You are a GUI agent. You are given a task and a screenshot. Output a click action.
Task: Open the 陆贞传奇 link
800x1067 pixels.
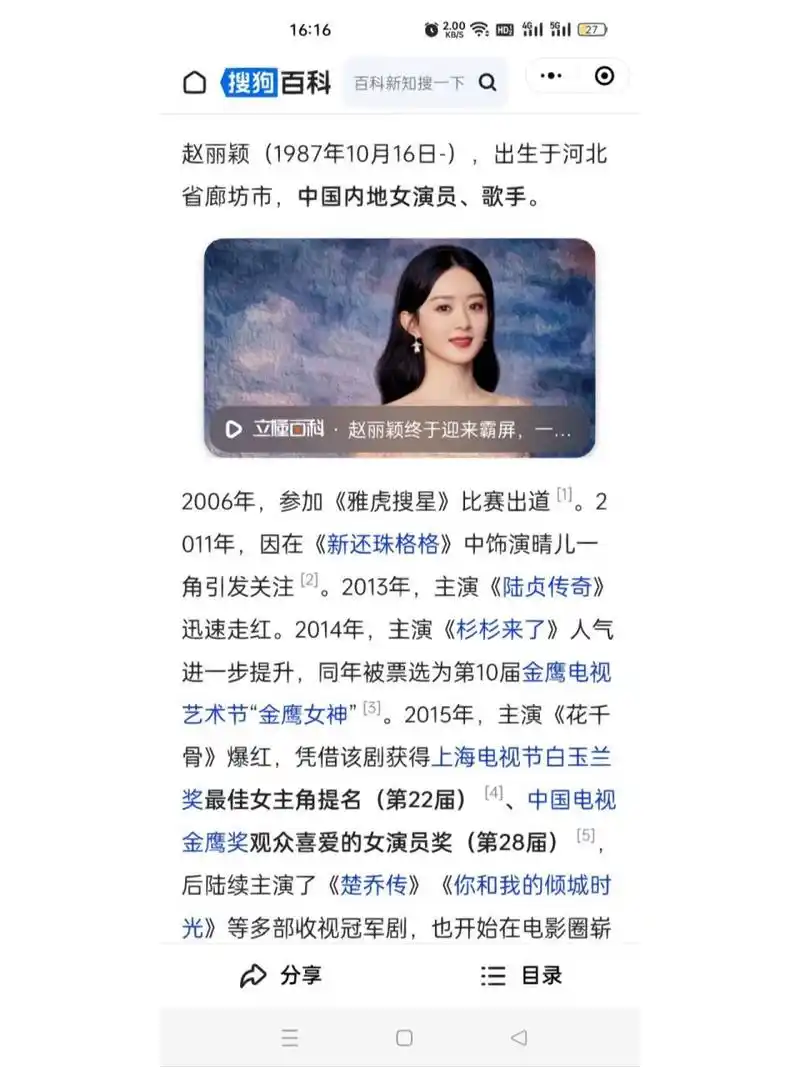tap(549, 587)
